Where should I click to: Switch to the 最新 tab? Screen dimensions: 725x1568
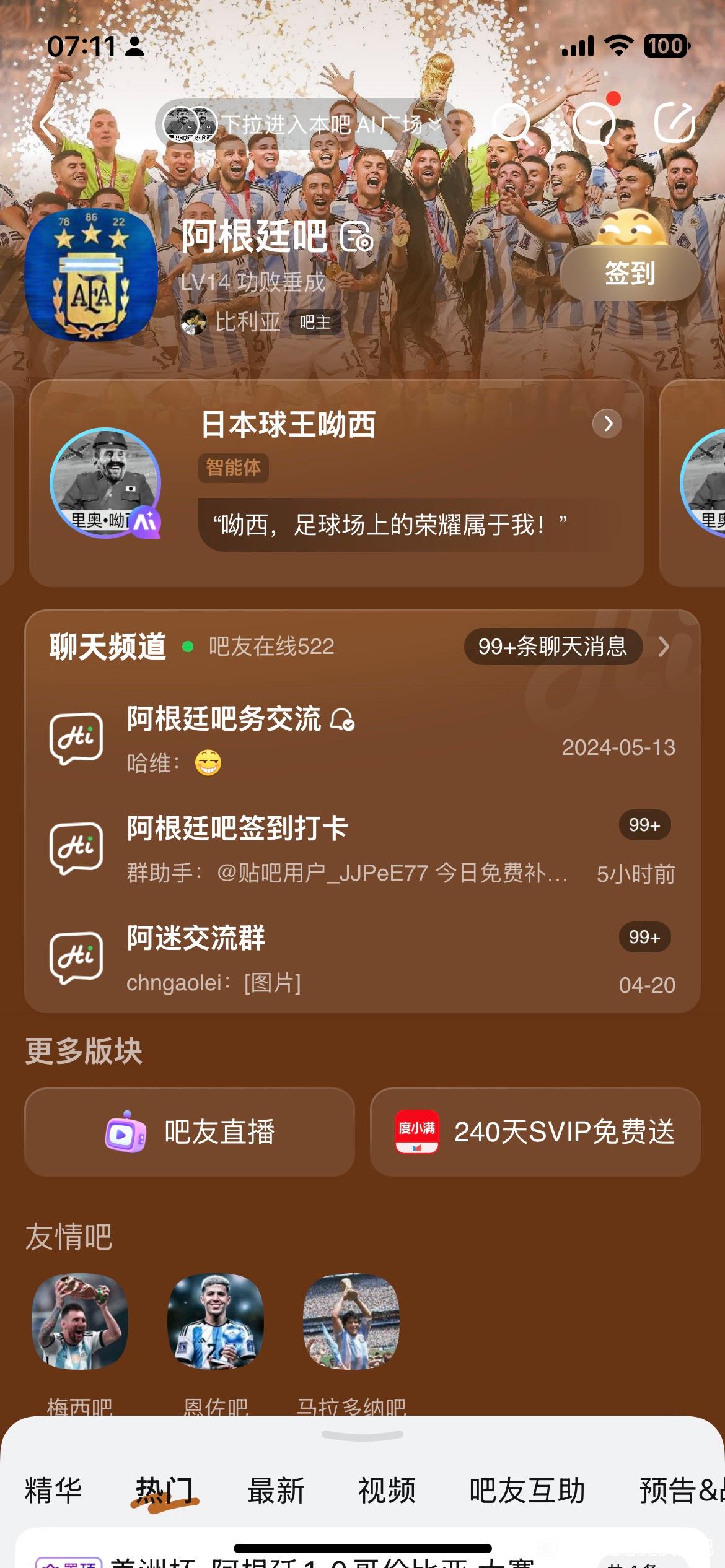pyautogui.click(x=276, y=1491)
